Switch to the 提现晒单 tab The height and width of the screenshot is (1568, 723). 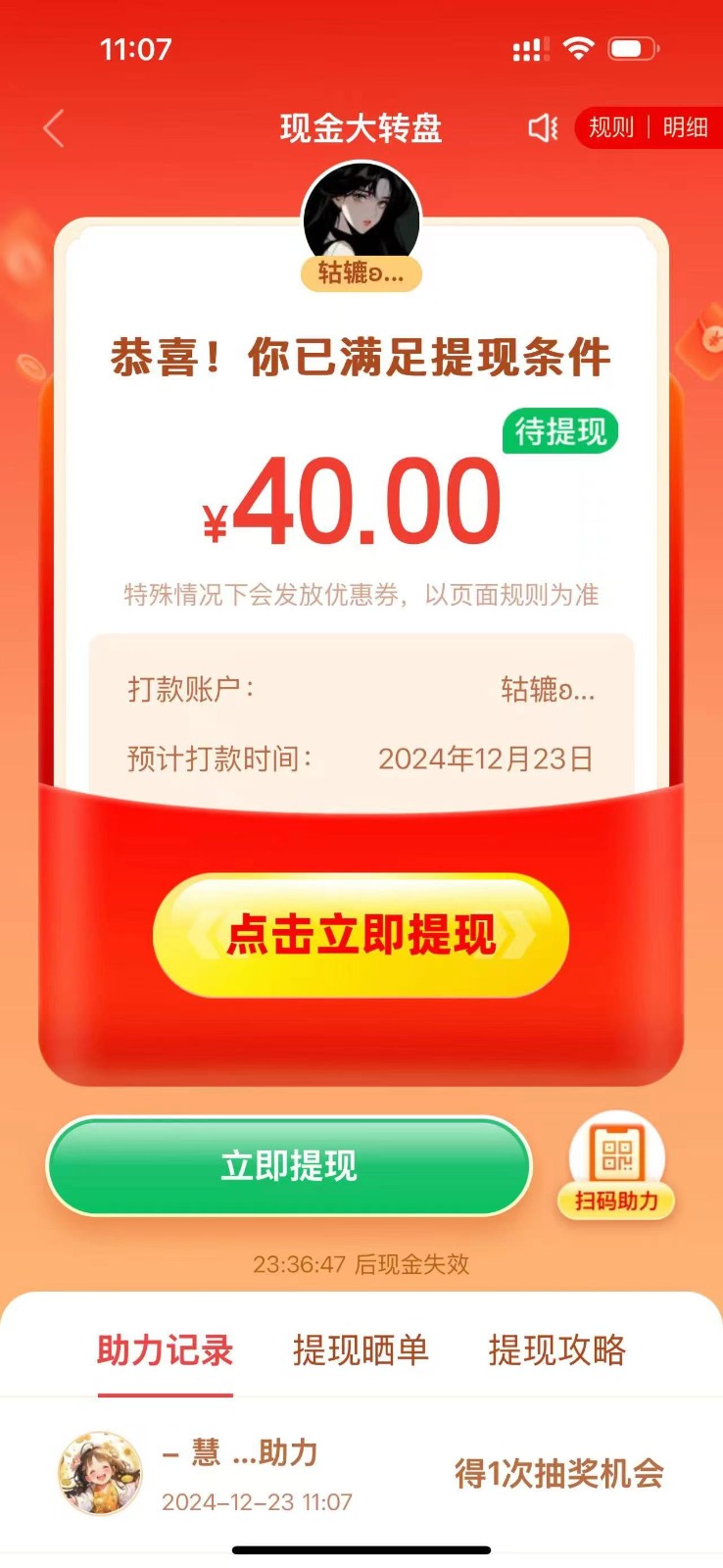pyautogui.click(x=361, y=1350)
